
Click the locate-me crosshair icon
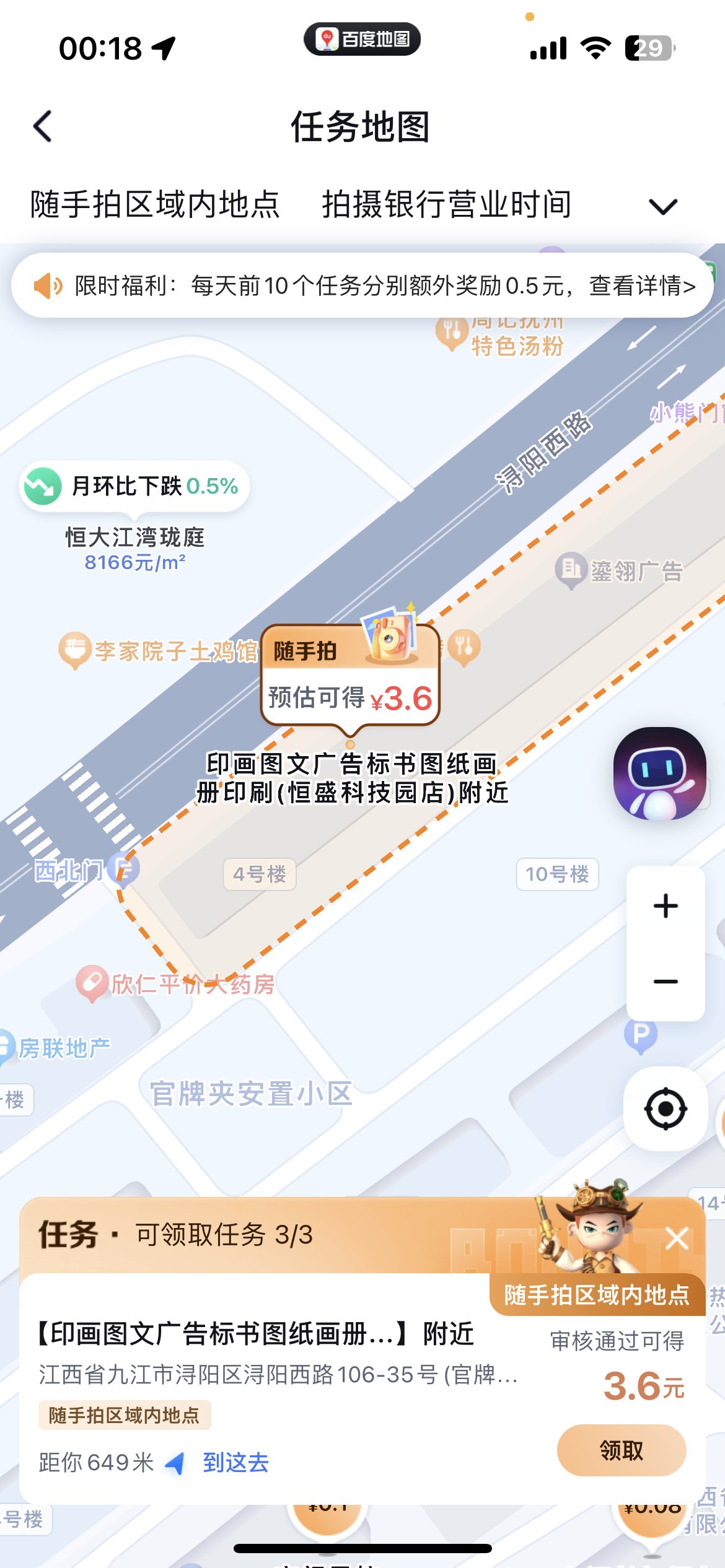(x=665, y=1108)
